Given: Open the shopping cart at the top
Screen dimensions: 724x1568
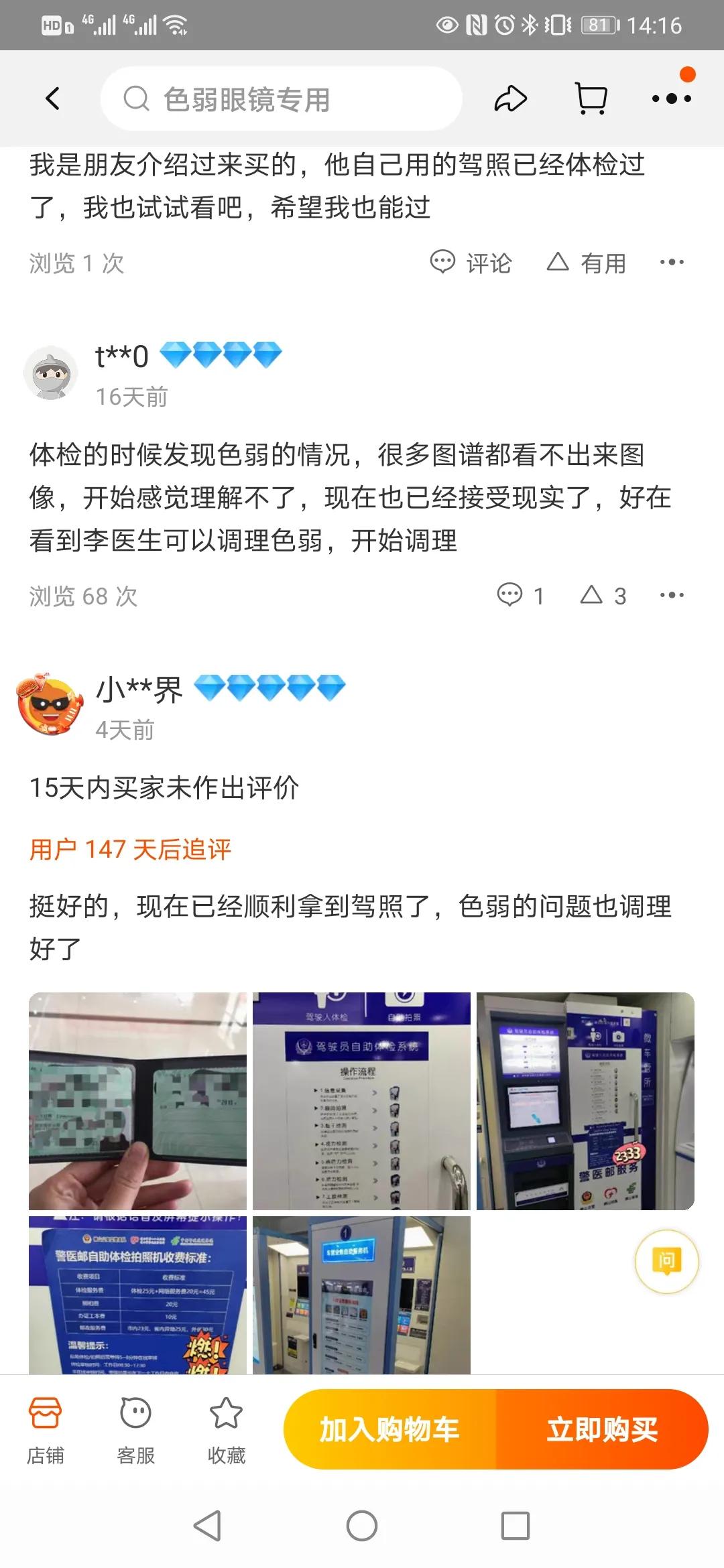Looking at the screenshot, I should click(x=590, y=98).
